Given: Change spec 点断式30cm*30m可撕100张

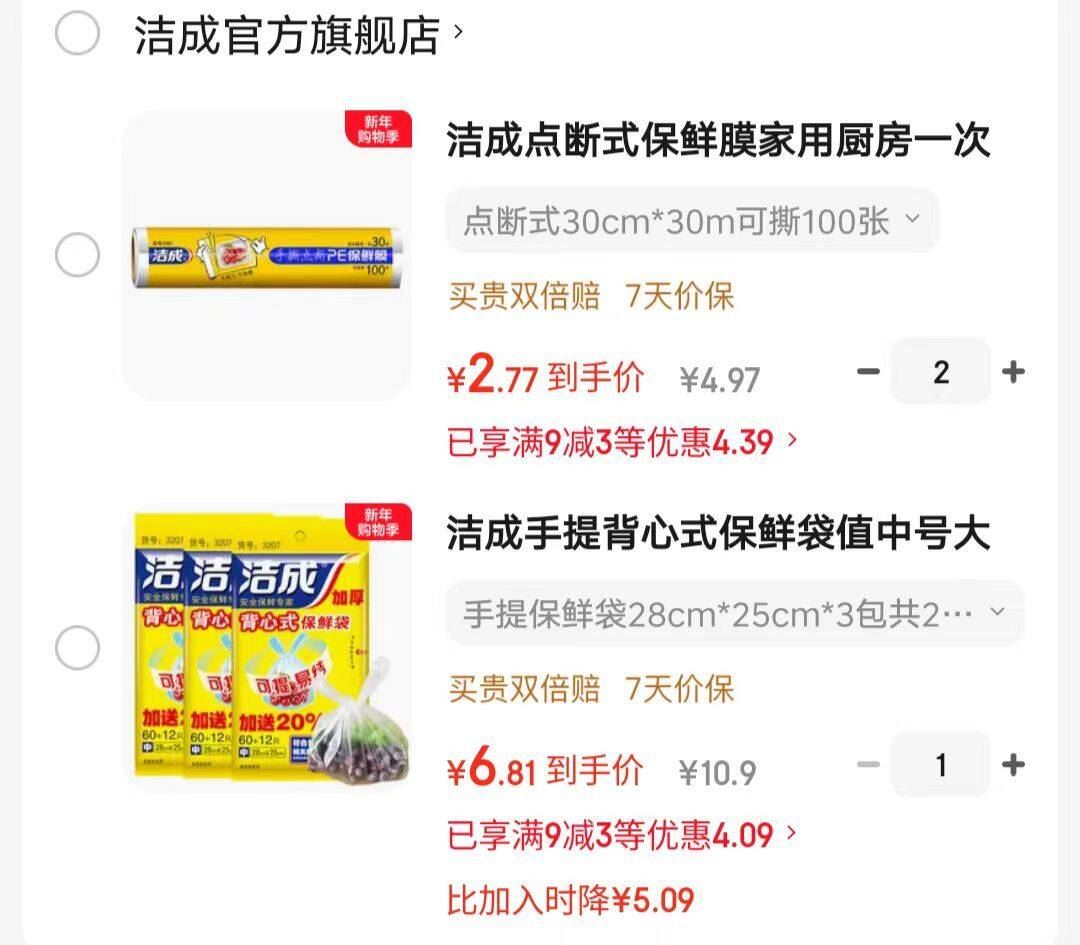Looking at the screenshot, I should 692,221.
